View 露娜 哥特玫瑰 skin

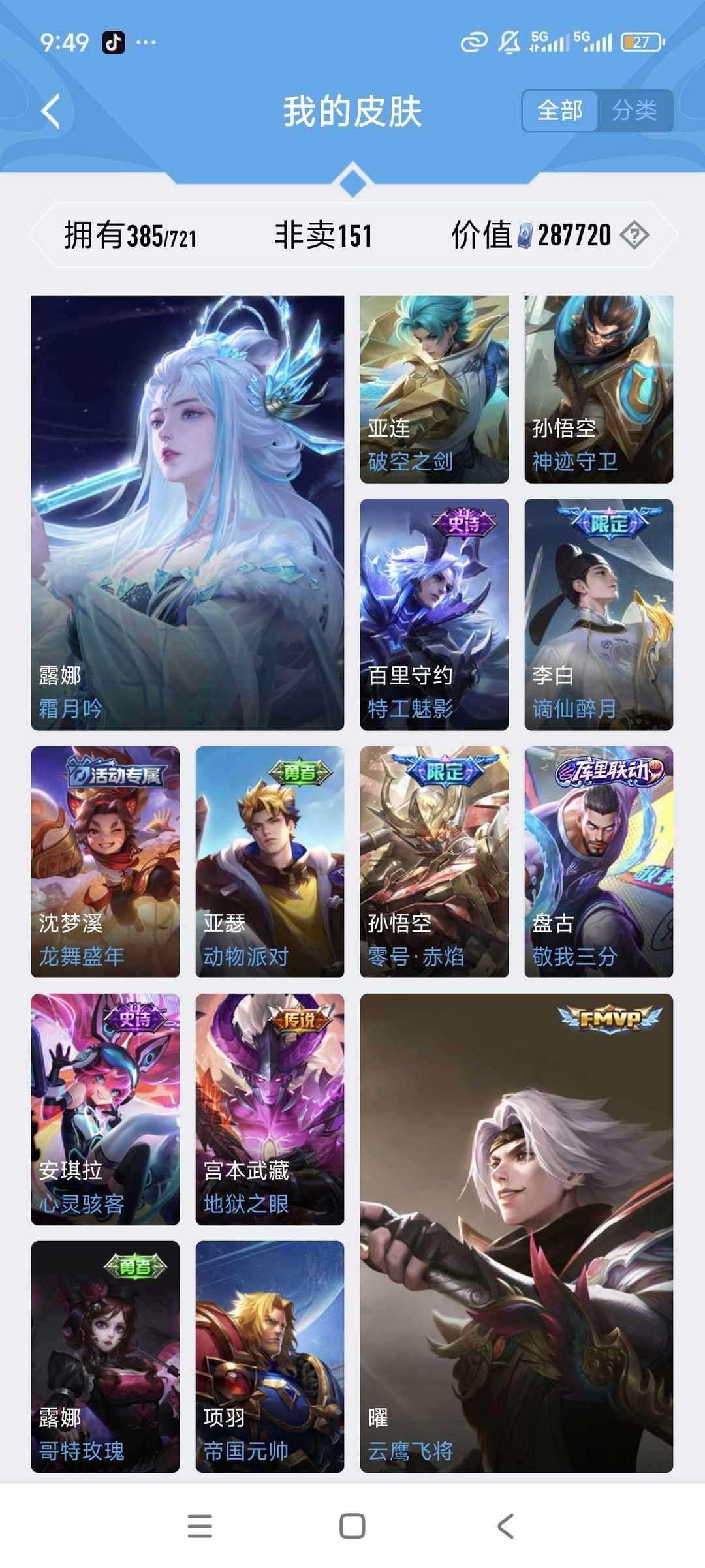(105, 1357)
